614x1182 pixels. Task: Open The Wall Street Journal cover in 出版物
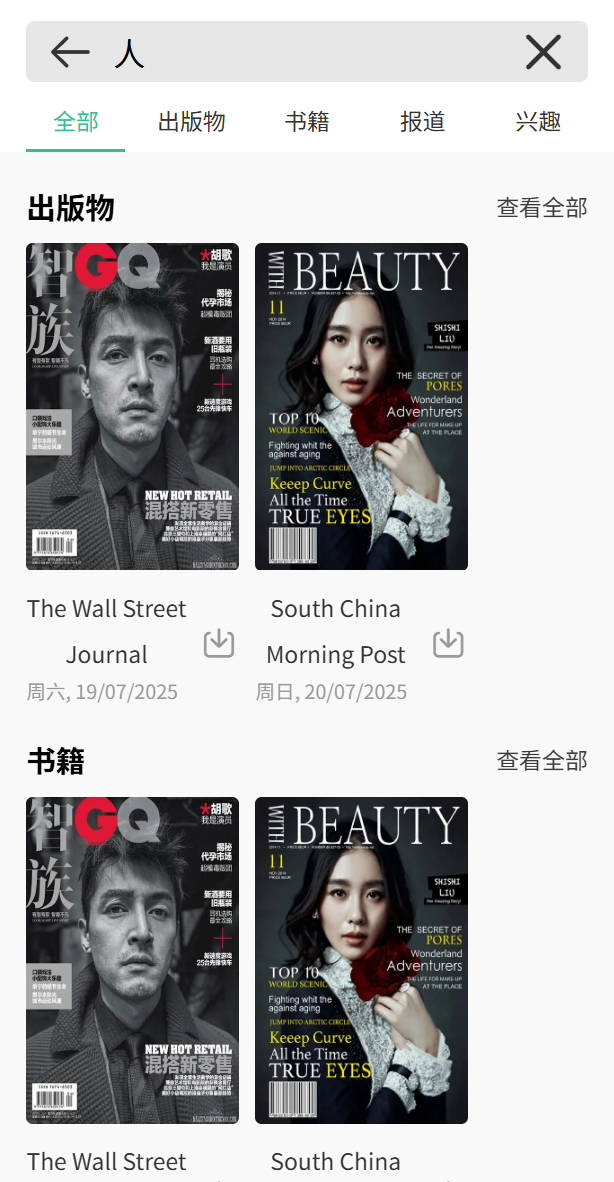point(132,406)
